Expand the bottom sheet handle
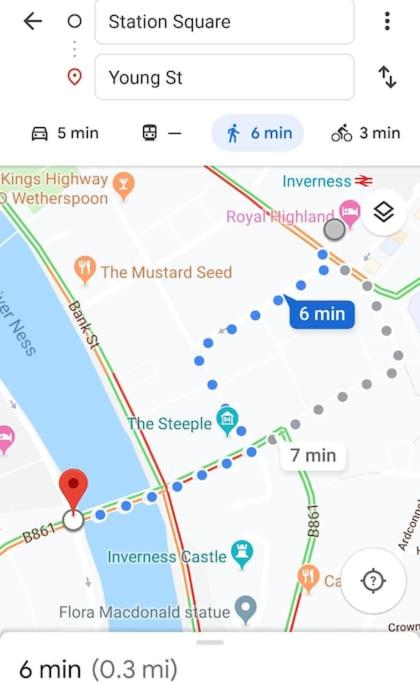Screen dimensions: 420x683 point(210,642)
